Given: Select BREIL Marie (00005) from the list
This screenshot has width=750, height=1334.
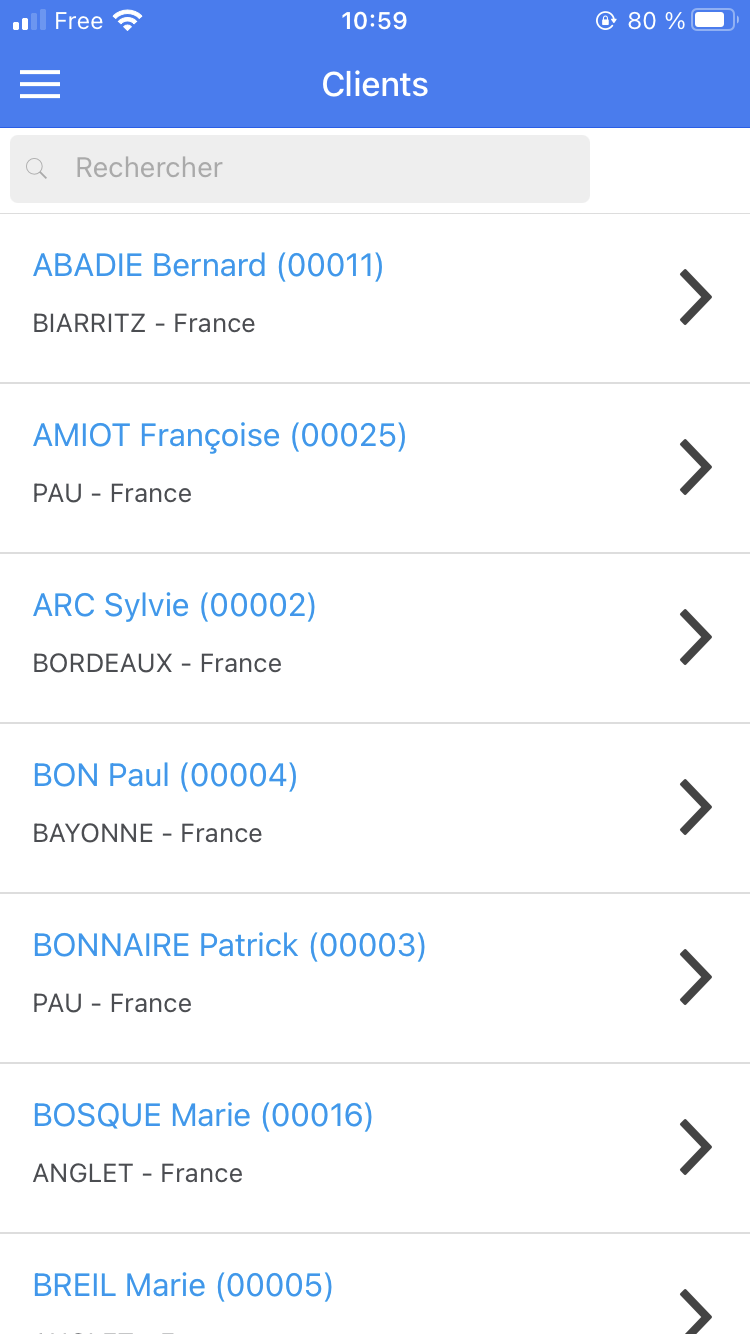Looking at the screenshot, I should tap(374, 1292).
